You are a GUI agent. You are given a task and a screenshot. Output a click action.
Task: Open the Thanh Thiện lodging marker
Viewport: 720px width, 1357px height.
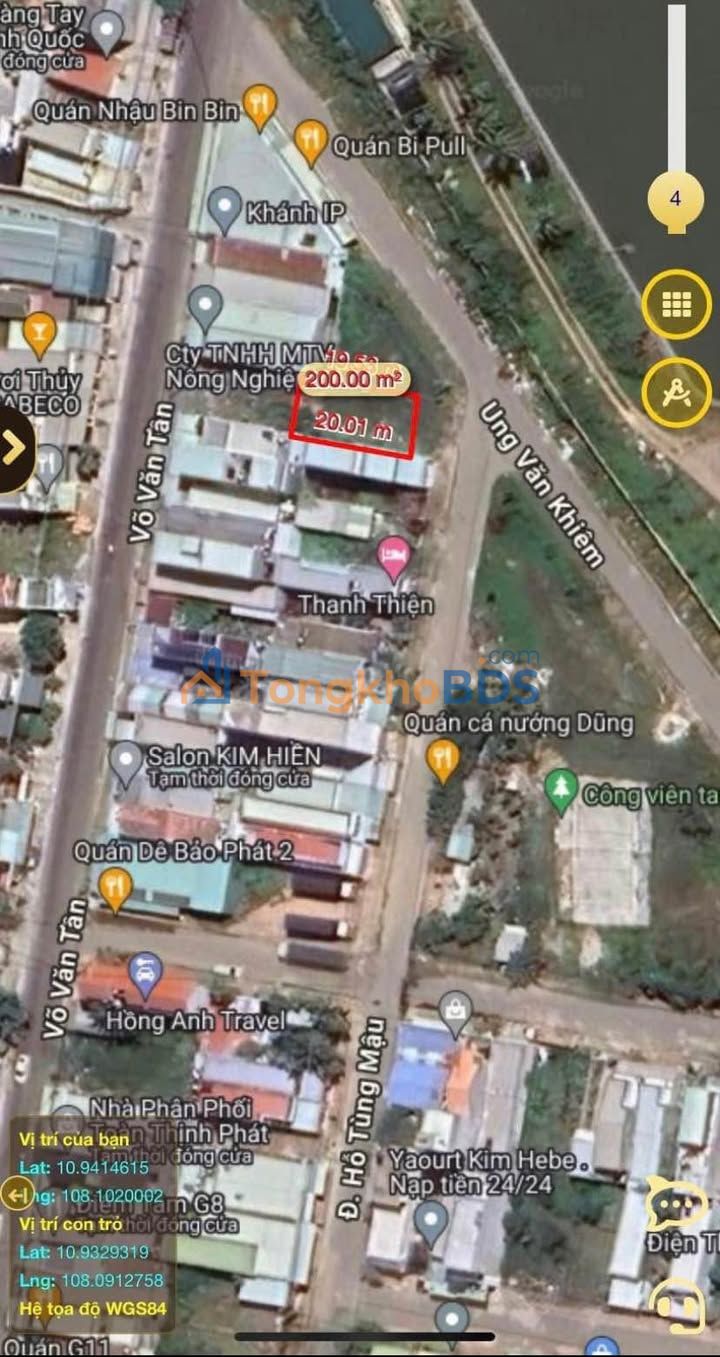(x=394, y=557)
